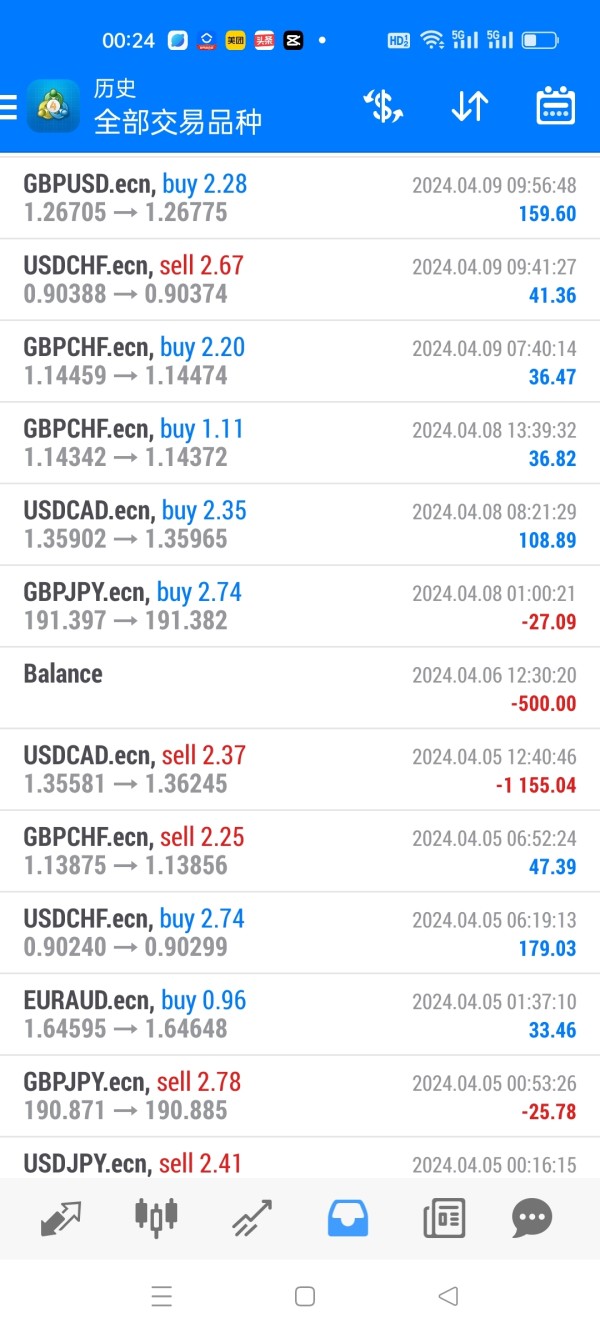Open the GBPUSD.ecn buy 2.28 trade
This screenshot has height=1333, width=600.
click(x=300, y=198)
